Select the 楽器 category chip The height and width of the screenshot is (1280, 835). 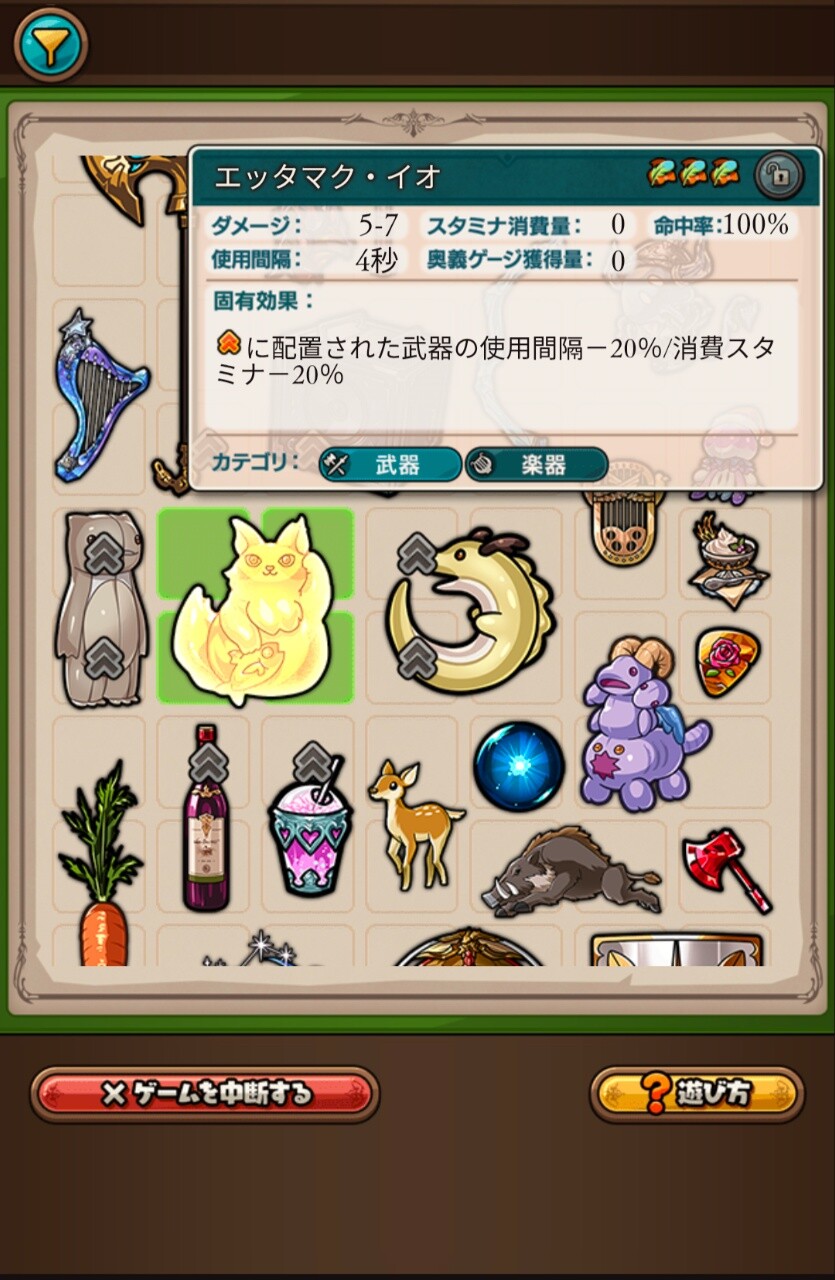(x=537, y=465)
